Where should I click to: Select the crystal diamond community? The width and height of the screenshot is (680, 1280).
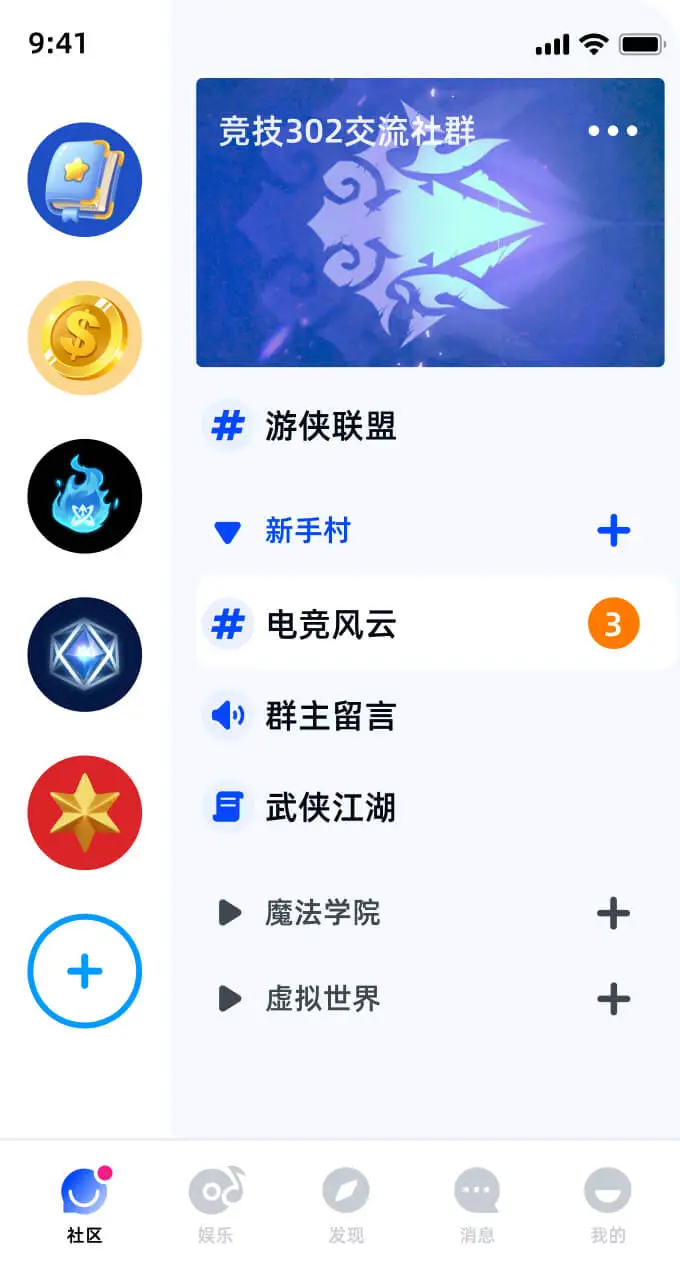click(85, 654)
